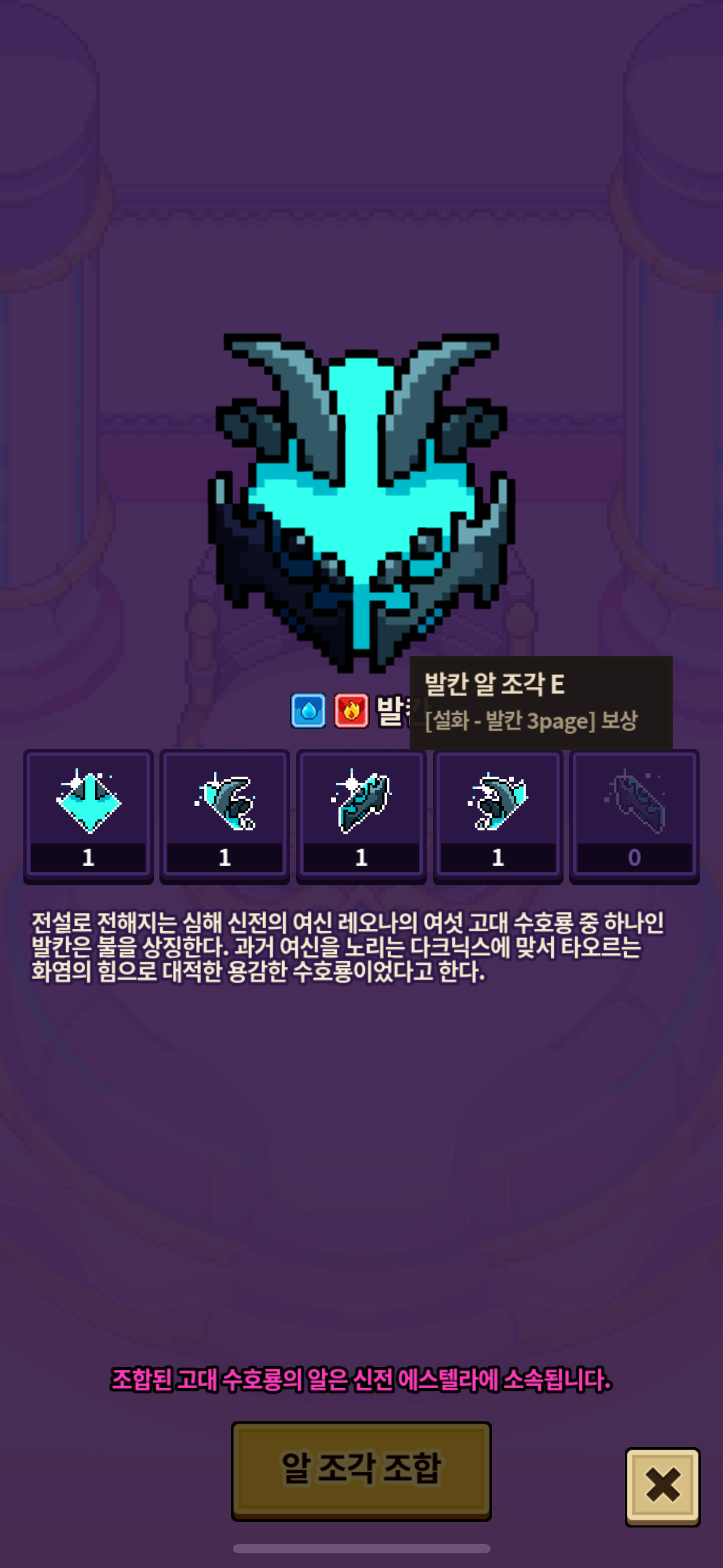Close the egg fragment screen with X
723x1568 pixels.
click(x=662, y=1486)
